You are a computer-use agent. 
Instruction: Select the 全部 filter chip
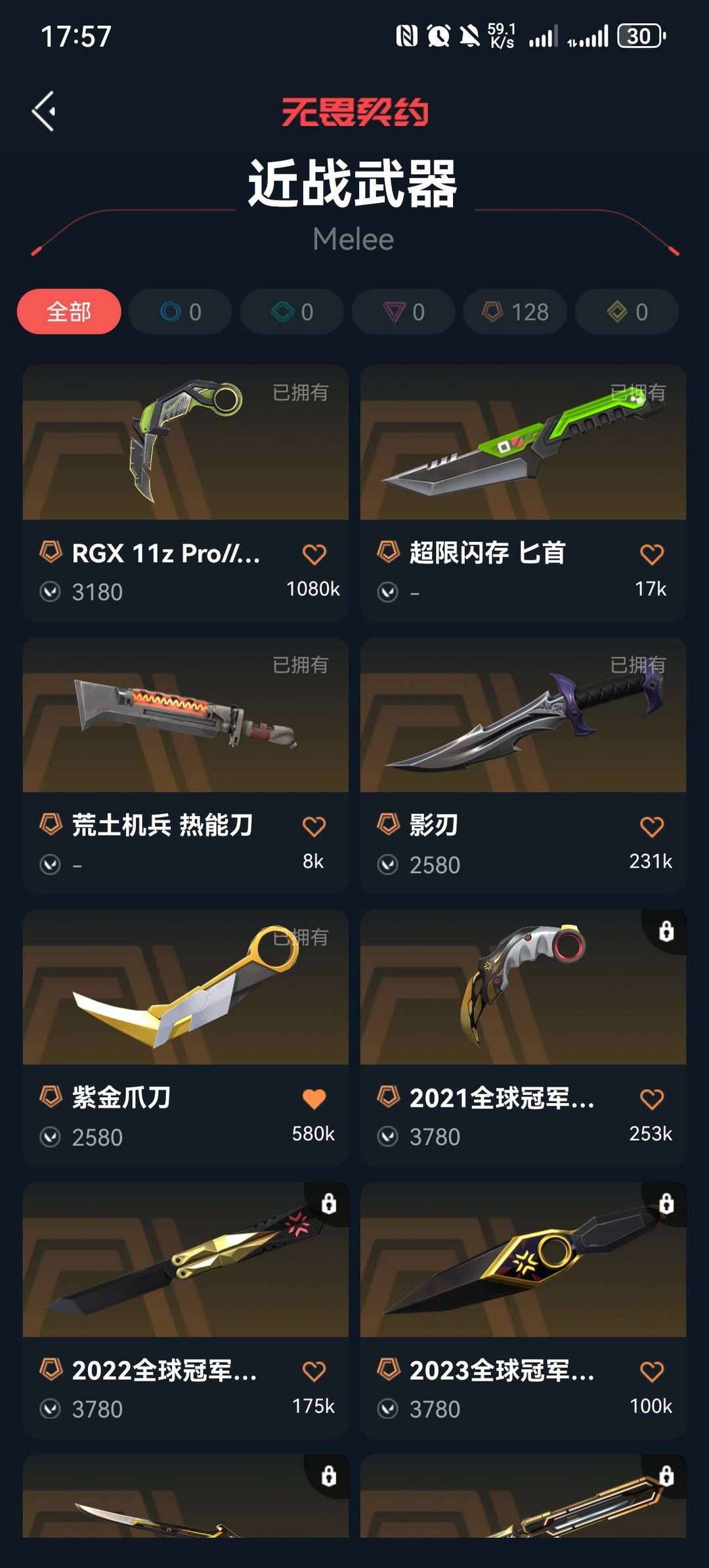click(69, 311)
